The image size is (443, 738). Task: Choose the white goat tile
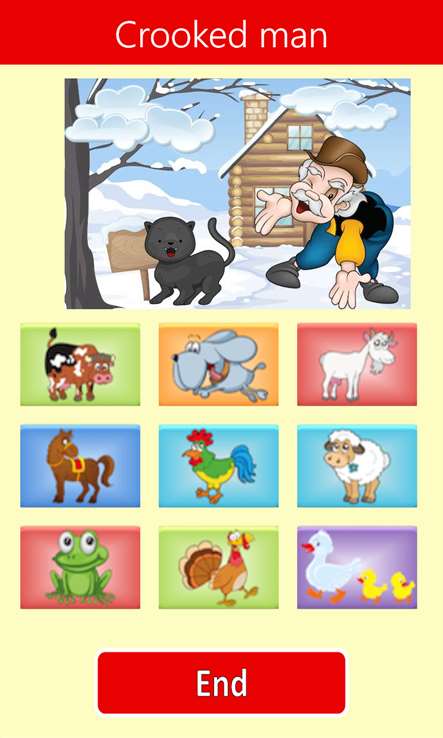[x=357, y=364]
